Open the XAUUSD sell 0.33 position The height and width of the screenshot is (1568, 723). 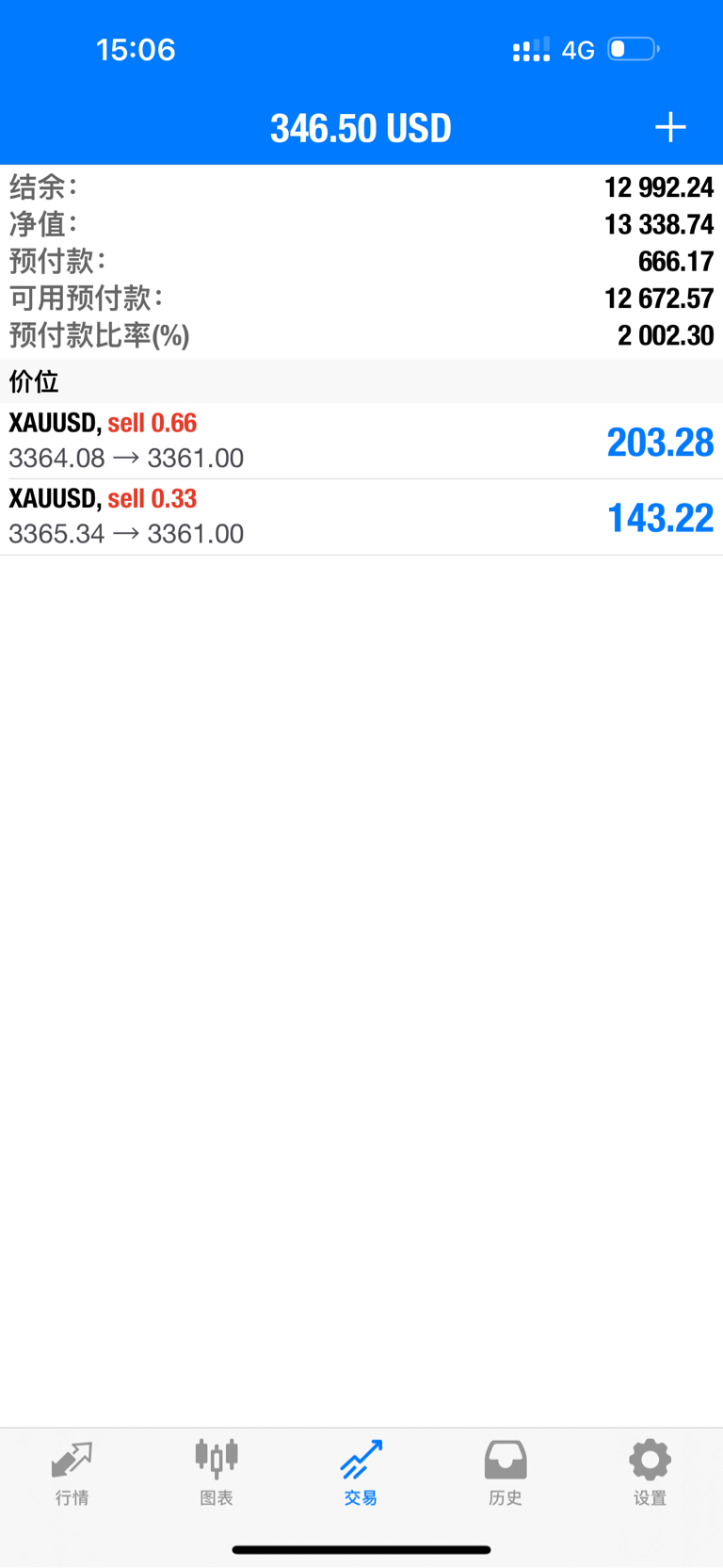click(361, 517)
